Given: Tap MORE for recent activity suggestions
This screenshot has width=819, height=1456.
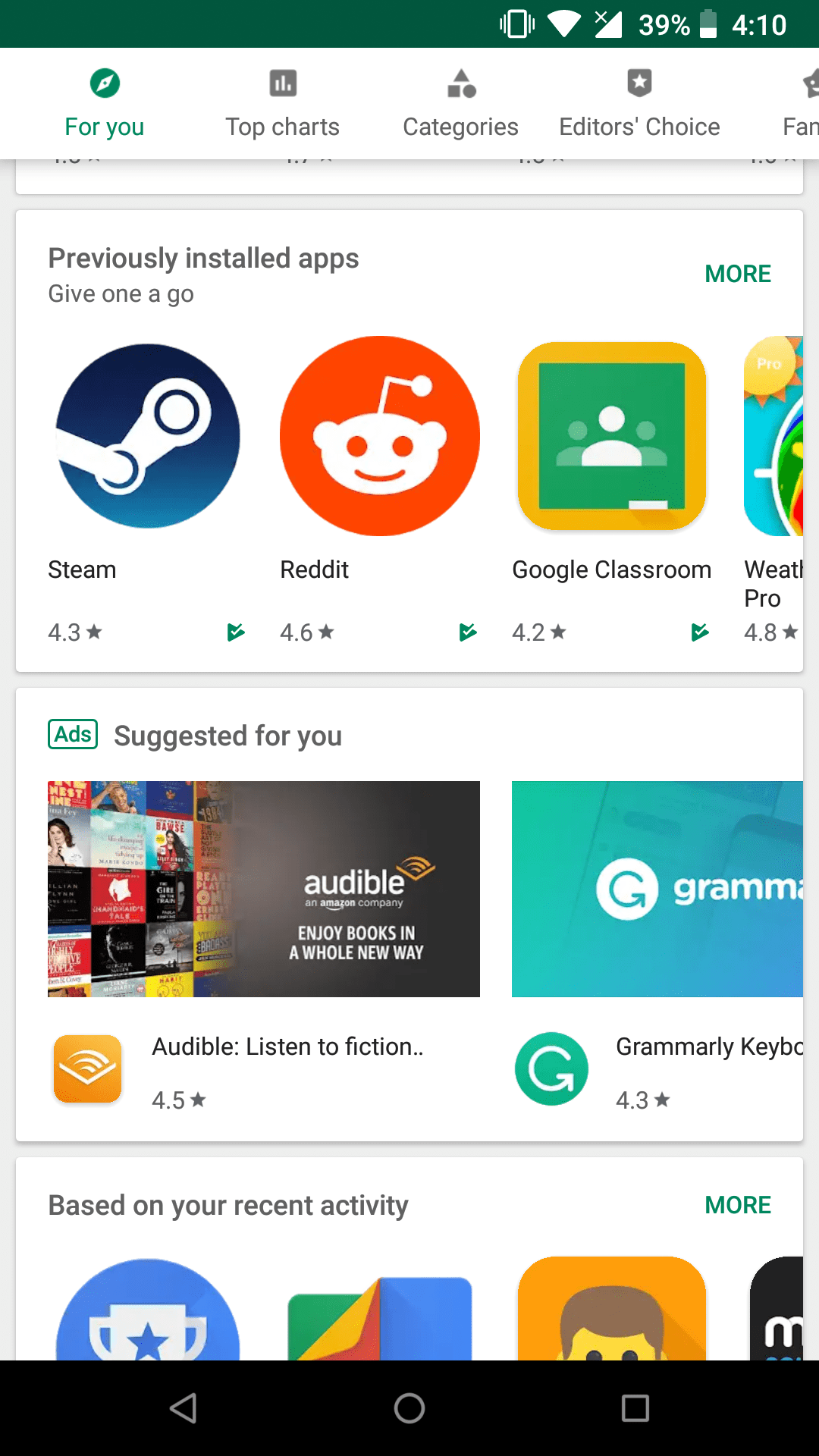Looking at the screenshot, I should tap(737, 1205).
